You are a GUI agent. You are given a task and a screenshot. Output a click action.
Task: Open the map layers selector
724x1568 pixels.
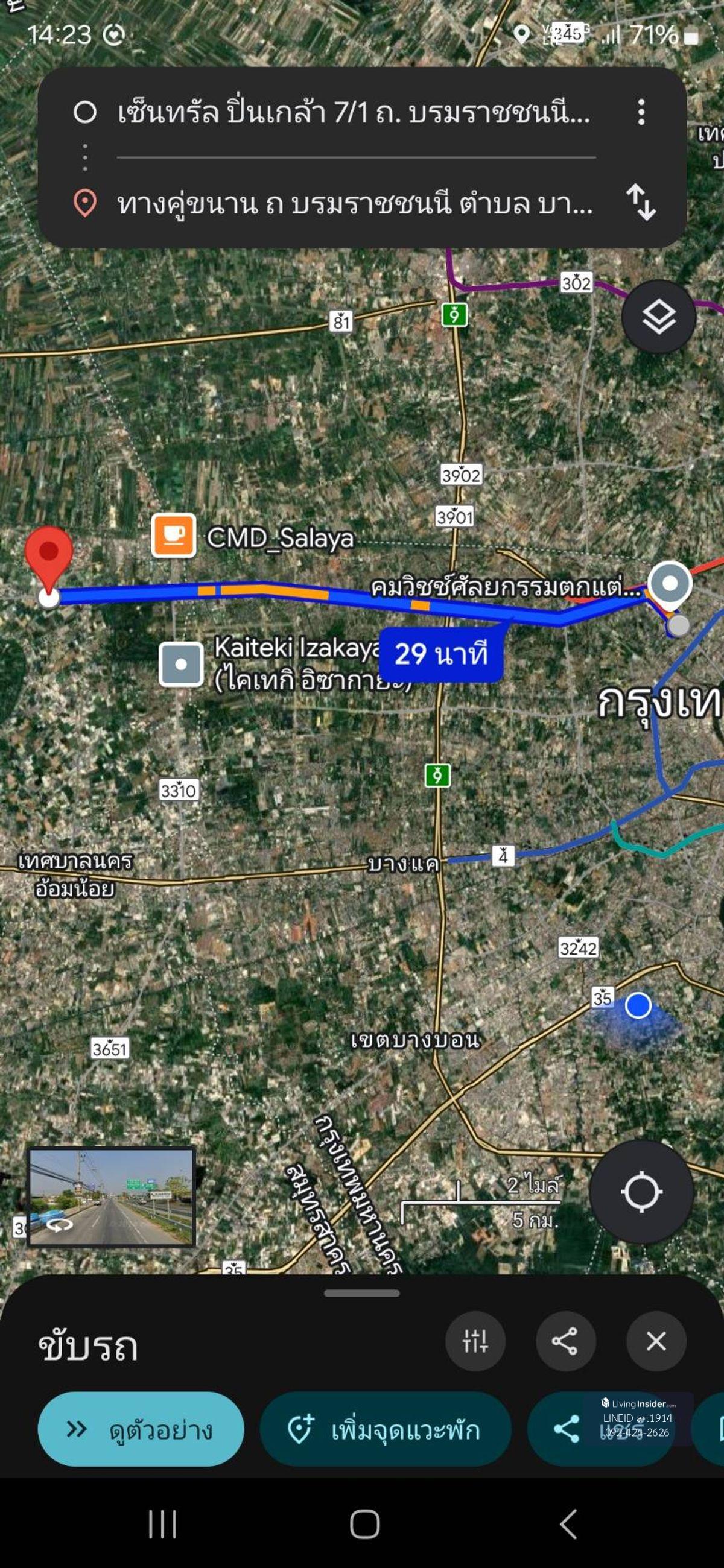(x=658, y=317)
